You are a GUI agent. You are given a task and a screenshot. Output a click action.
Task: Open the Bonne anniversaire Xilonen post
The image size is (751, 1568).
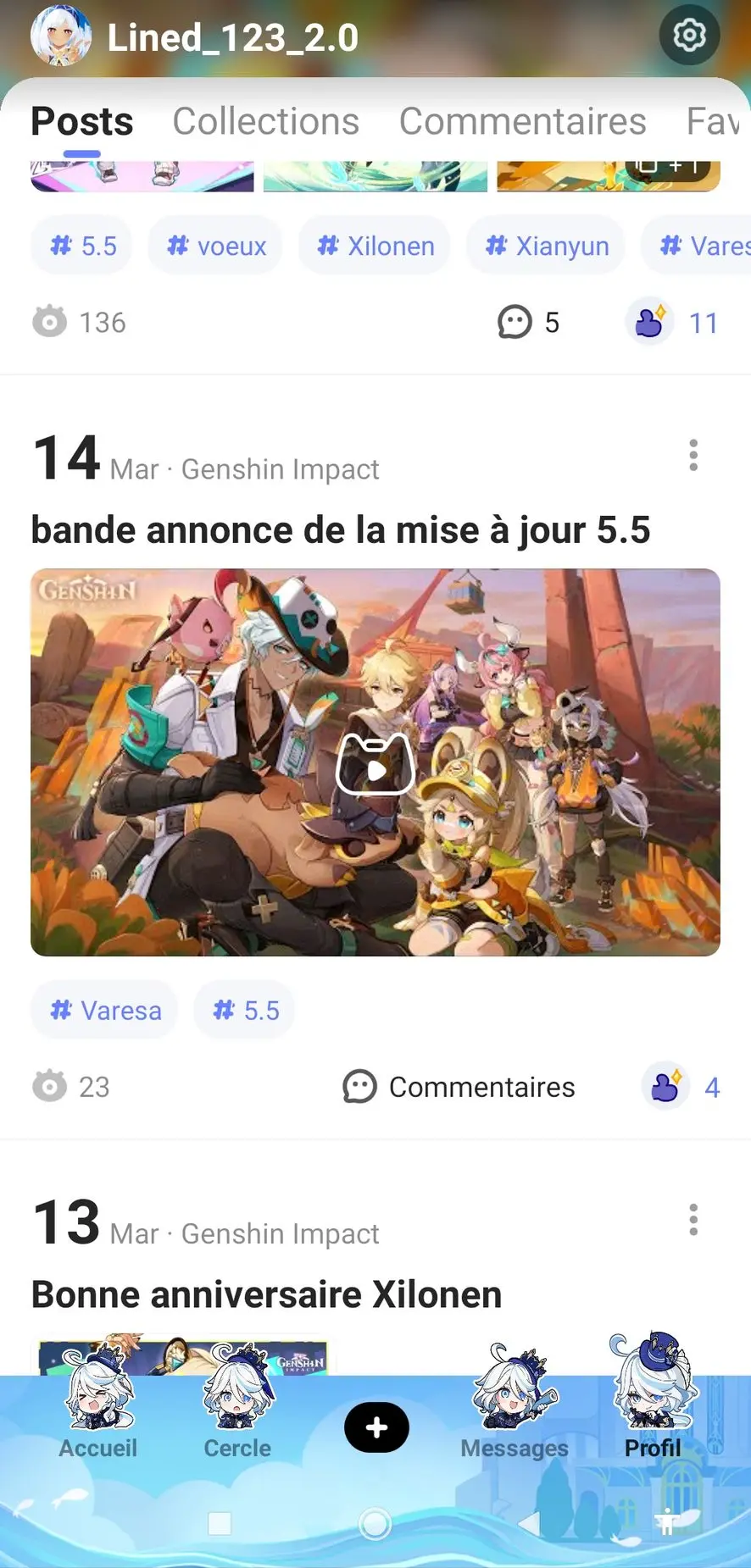coord(266,1294)
